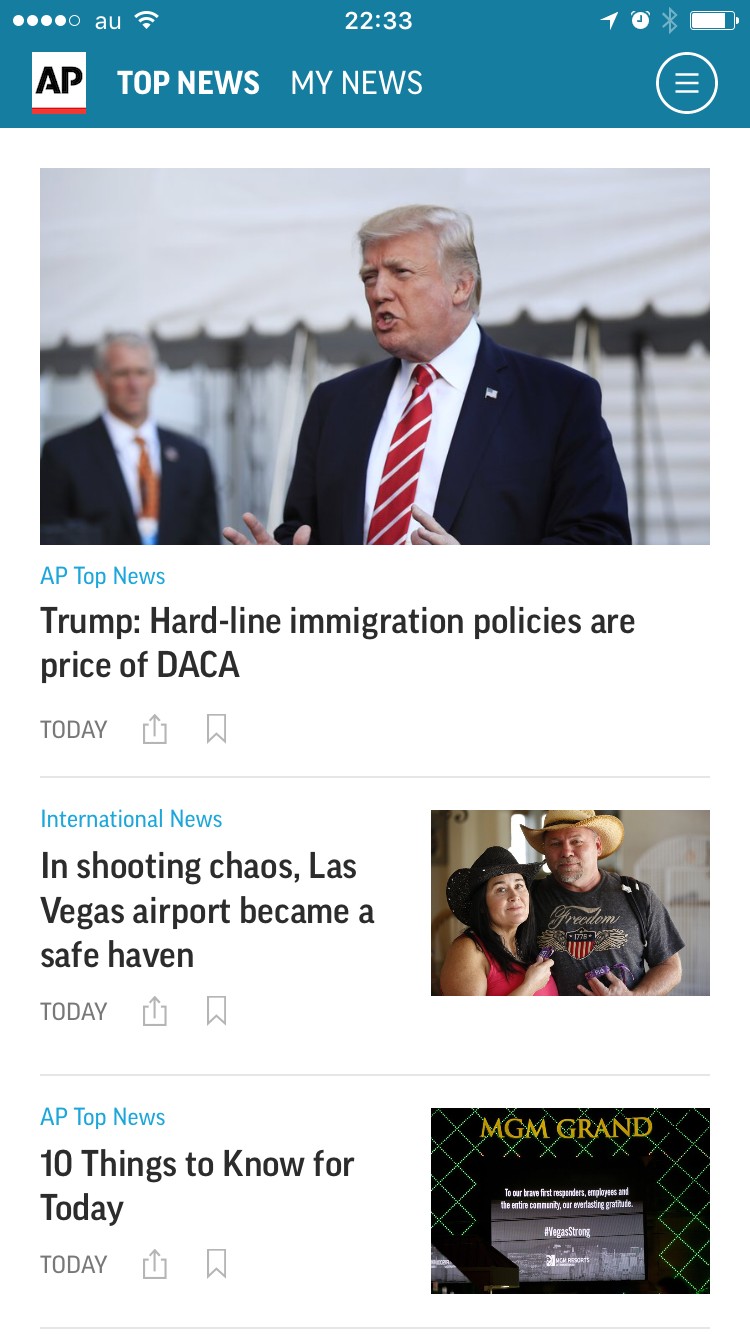Share 10 Things to Know for Today
Screen dimensions: 750x1334
pos(154,1264)
